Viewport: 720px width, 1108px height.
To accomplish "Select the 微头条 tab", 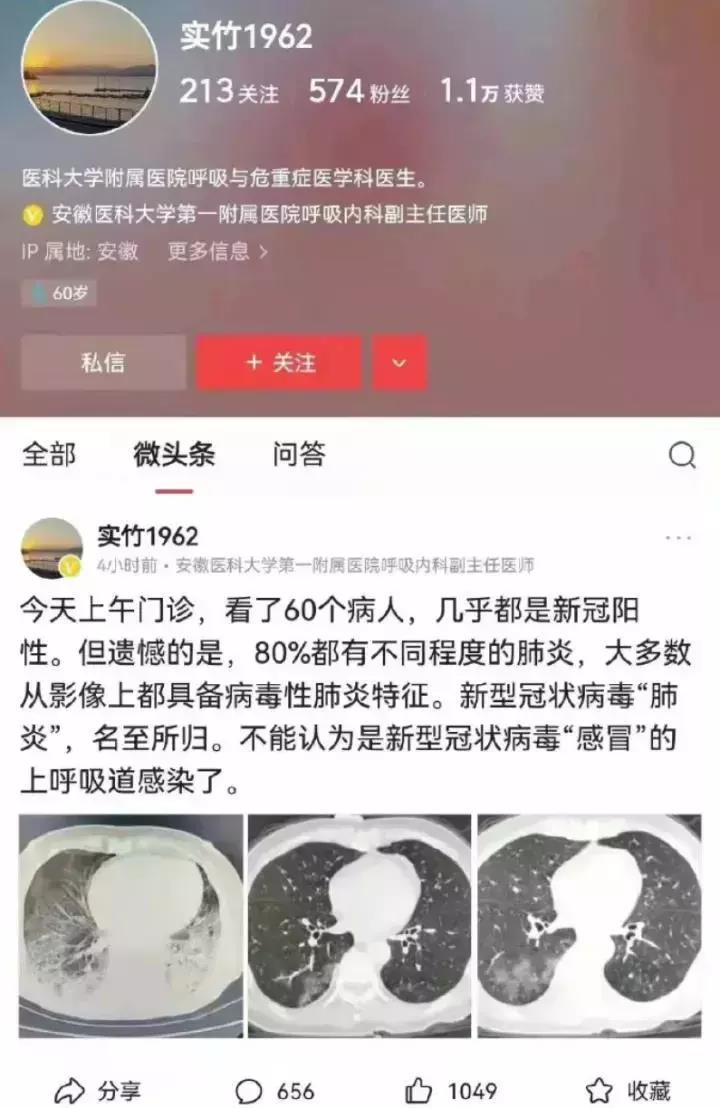I will coord(174,455).
